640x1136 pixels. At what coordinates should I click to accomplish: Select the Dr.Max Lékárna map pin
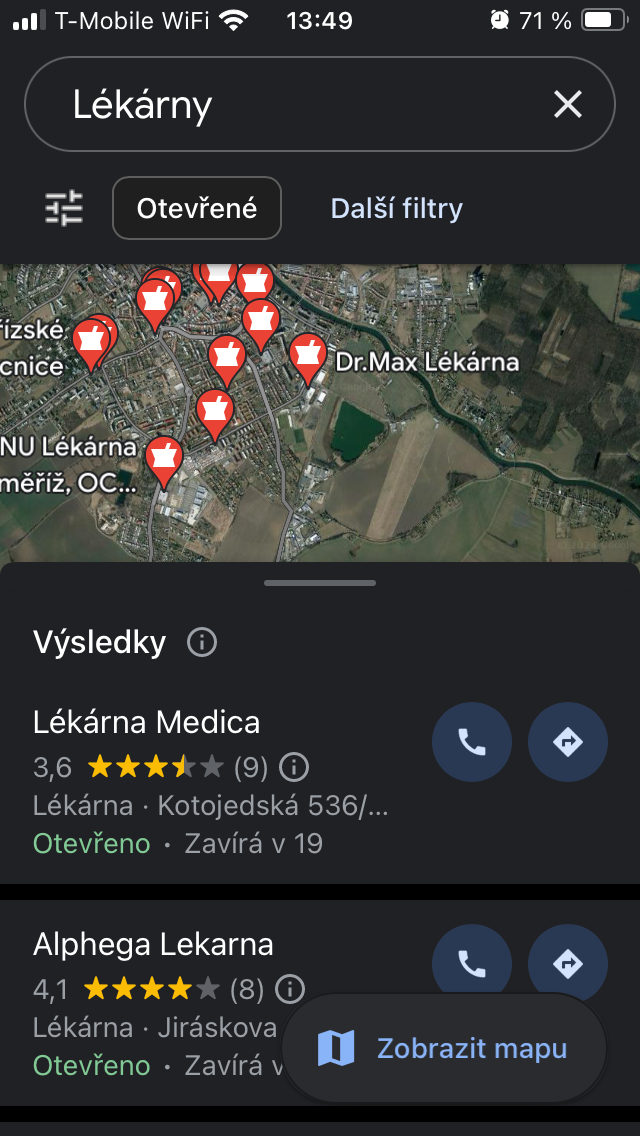tap(308, 357)
